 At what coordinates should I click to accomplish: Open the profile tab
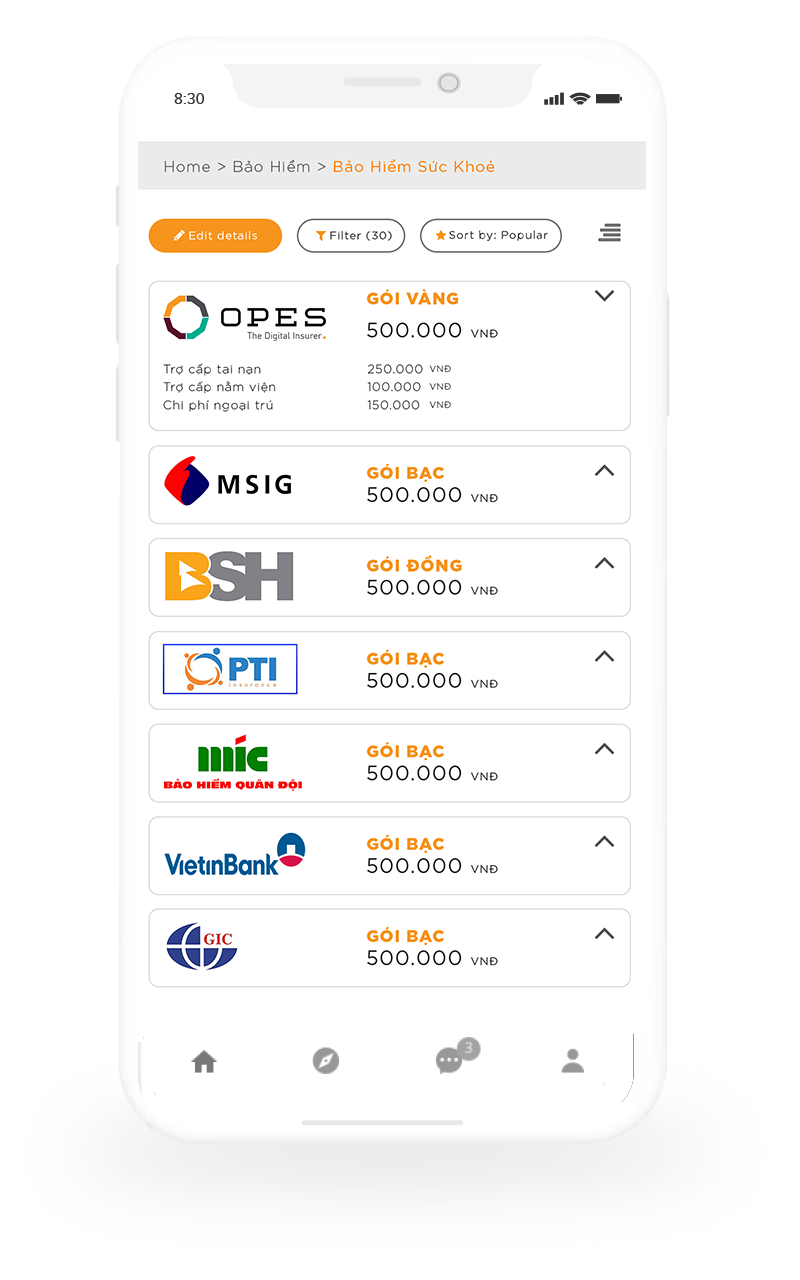pyautogui.click(x=573, y=1061)
